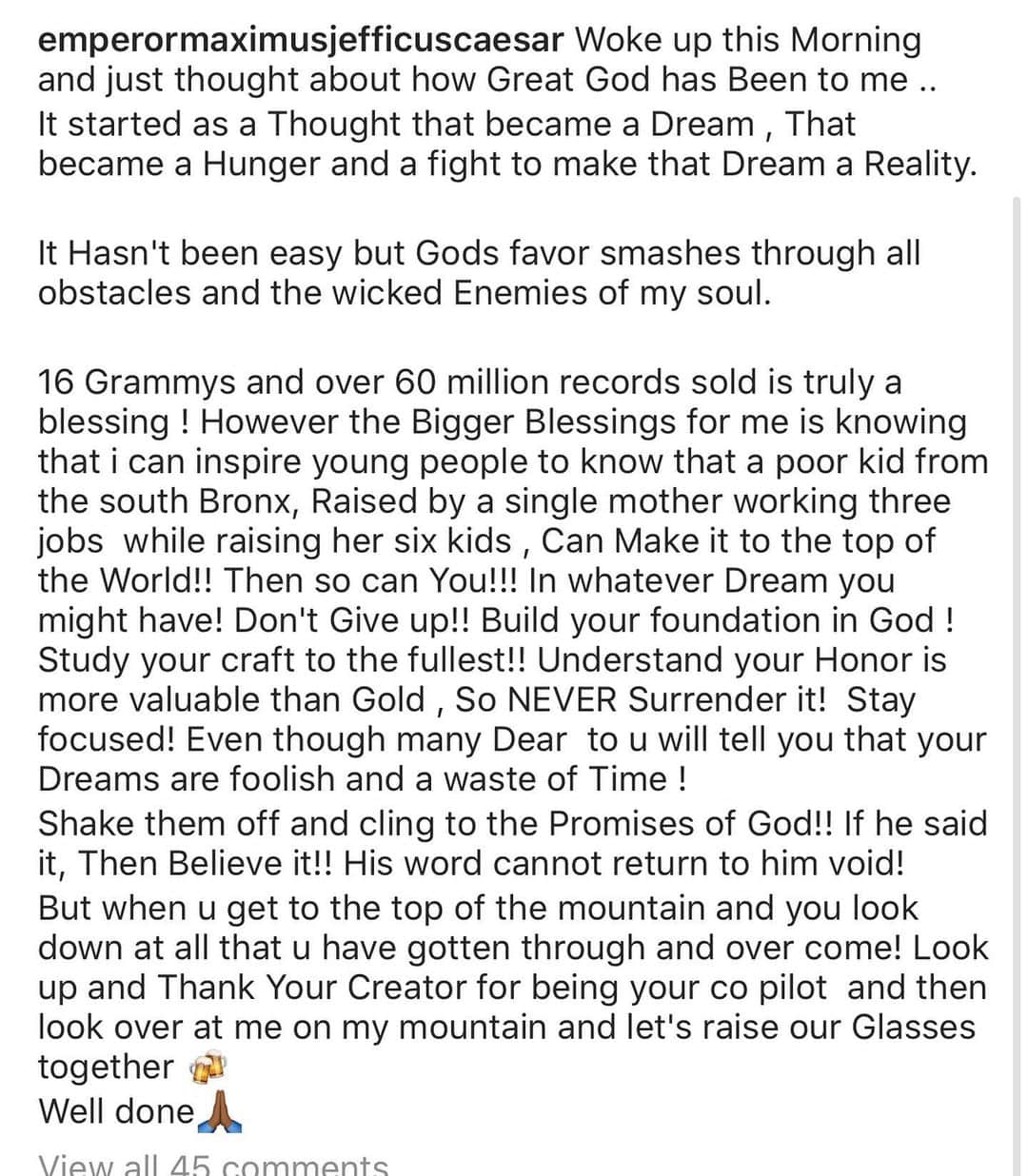View all 45 comments
This screenshot has width=1028, height=1176.
[213, 1165]
